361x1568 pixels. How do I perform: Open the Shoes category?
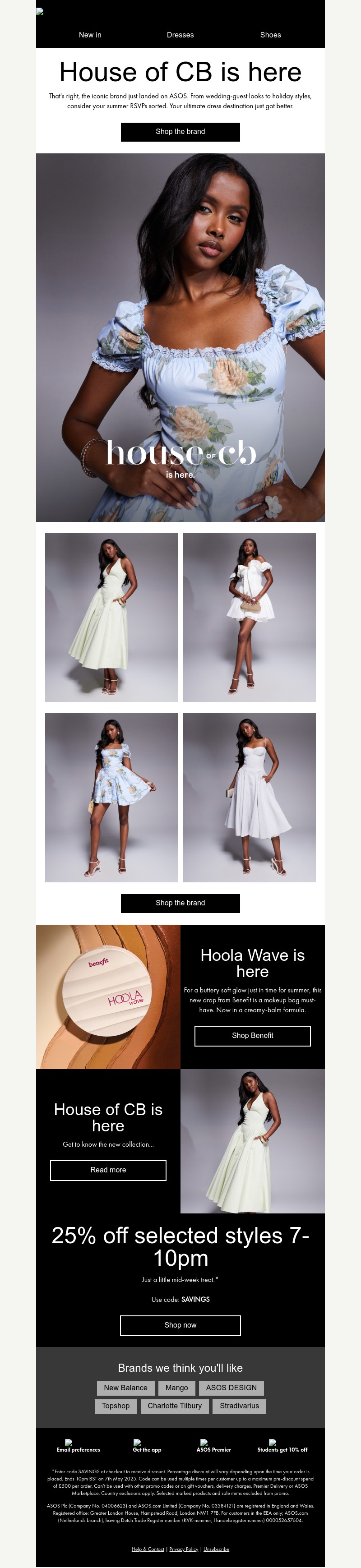point(270,35)
